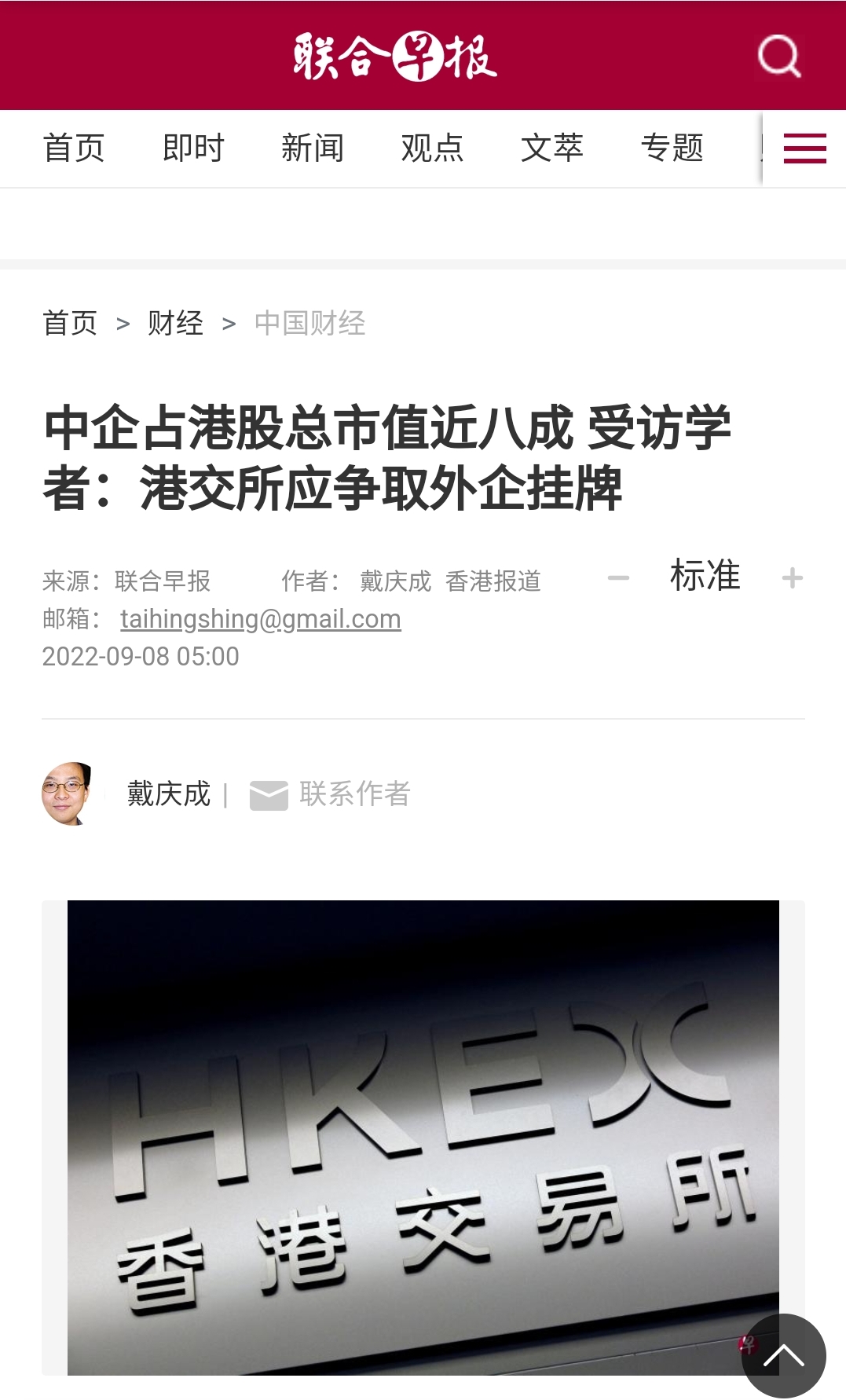Go to the 文萃 tab

(551, 148)
